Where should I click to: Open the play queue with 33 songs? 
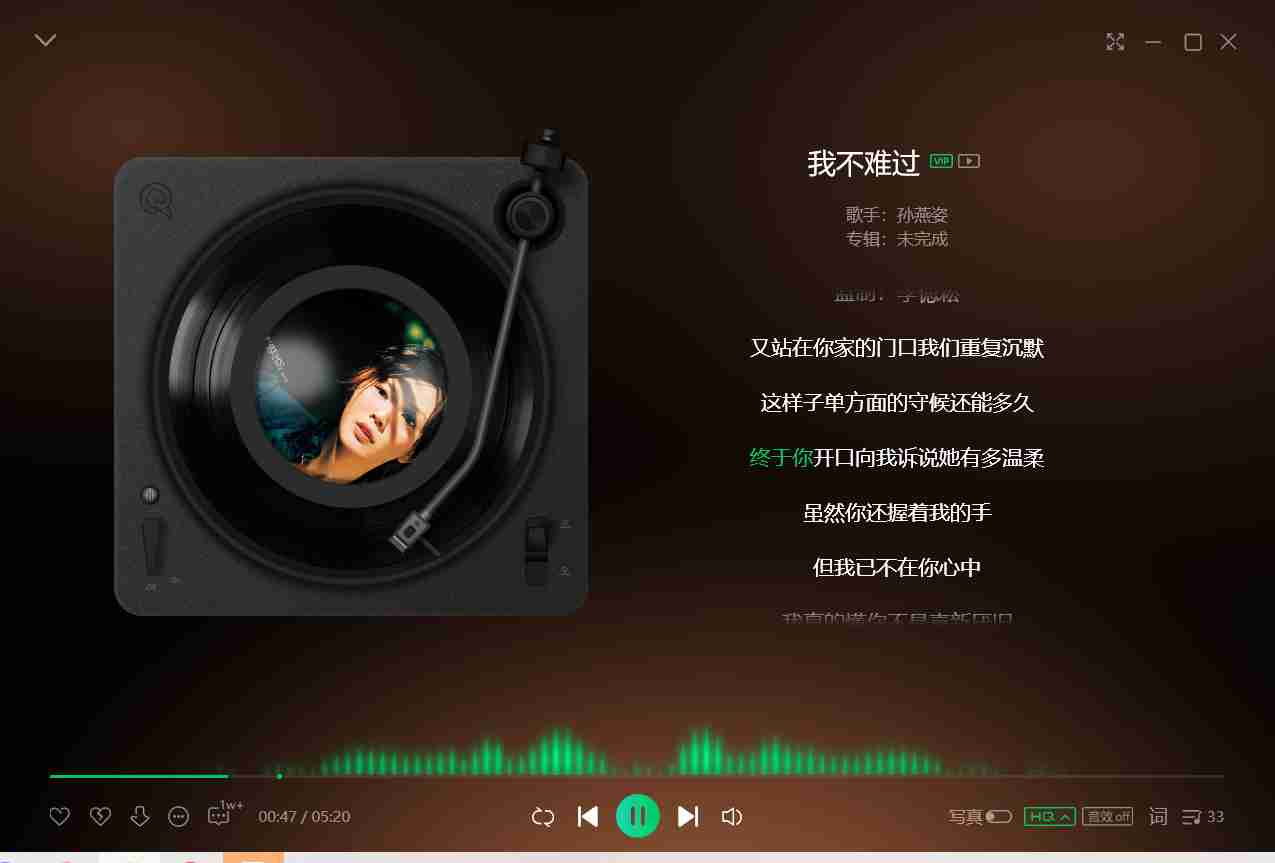pos(1202,816)
